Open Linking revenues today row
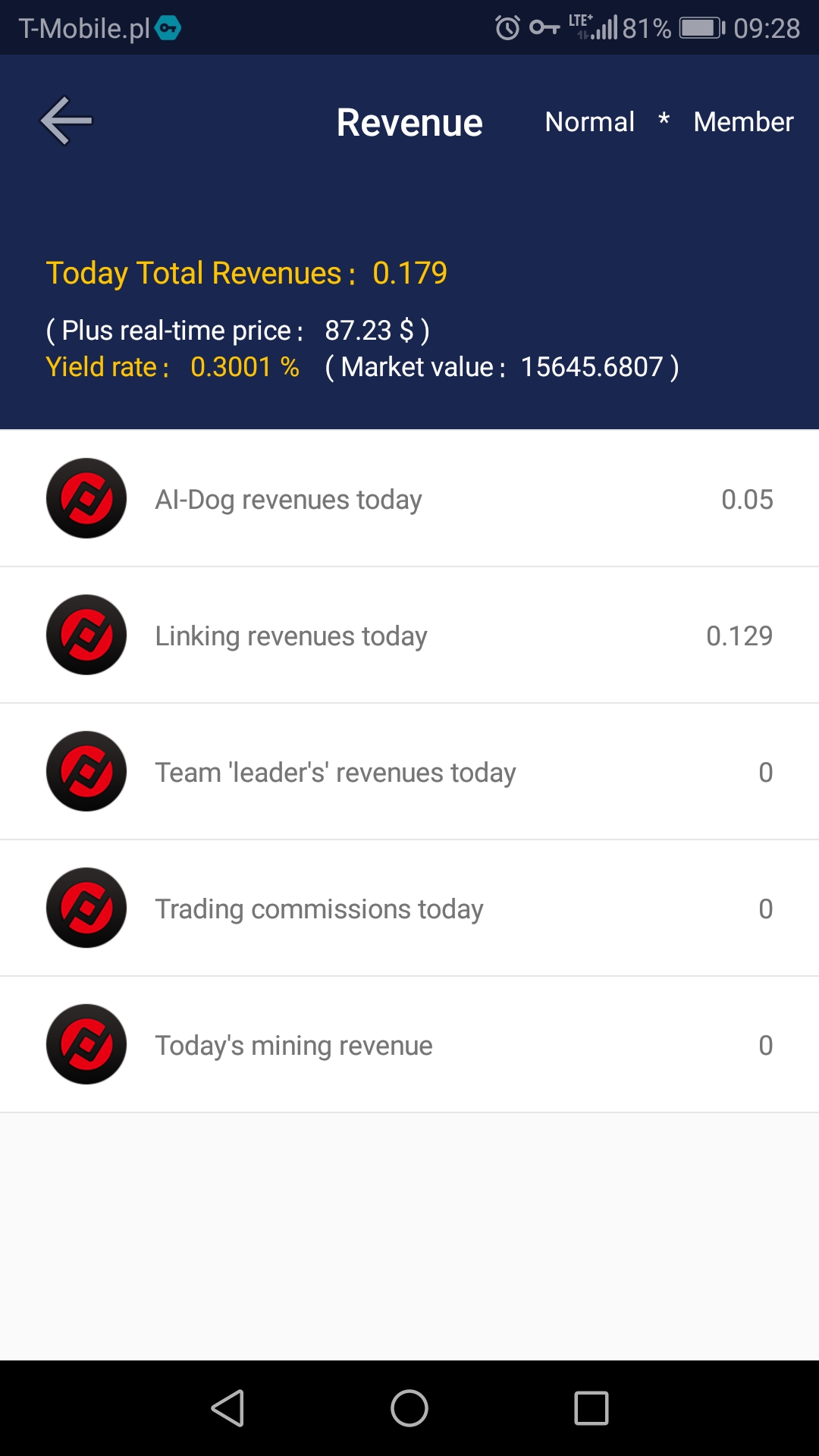This screenshot has height=1456, width=819. 409,635
